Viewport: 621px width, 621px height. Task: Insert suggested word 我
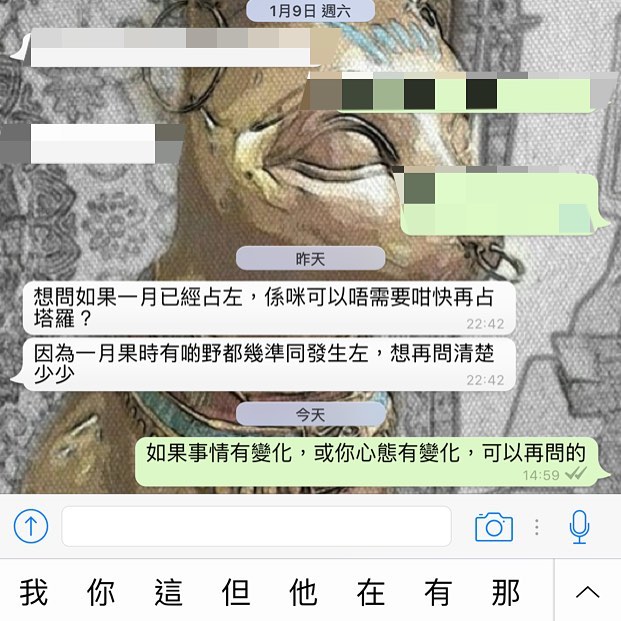(x=33, y=592)
